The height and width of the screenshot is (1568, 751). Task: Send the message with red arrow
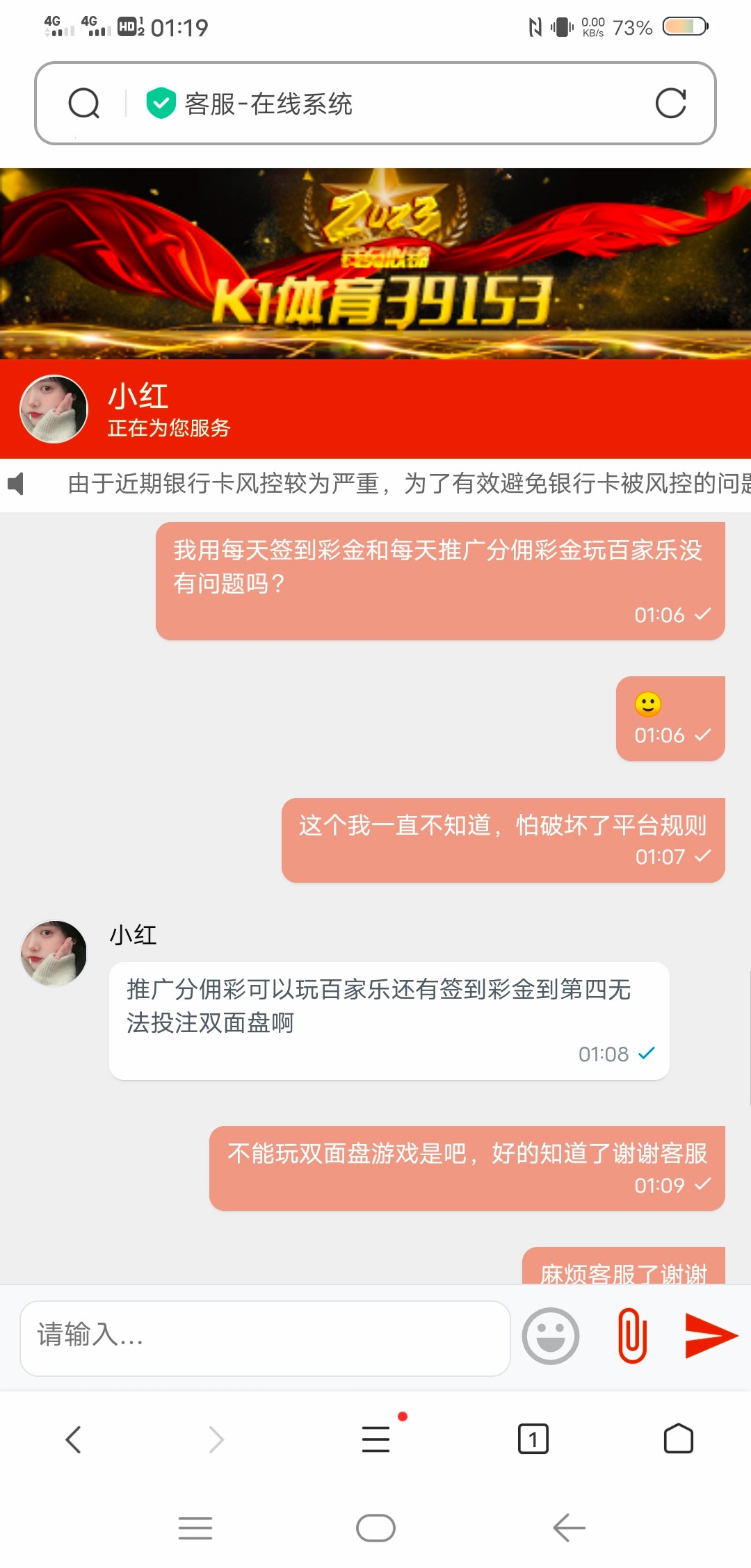tap(710, 1335)
